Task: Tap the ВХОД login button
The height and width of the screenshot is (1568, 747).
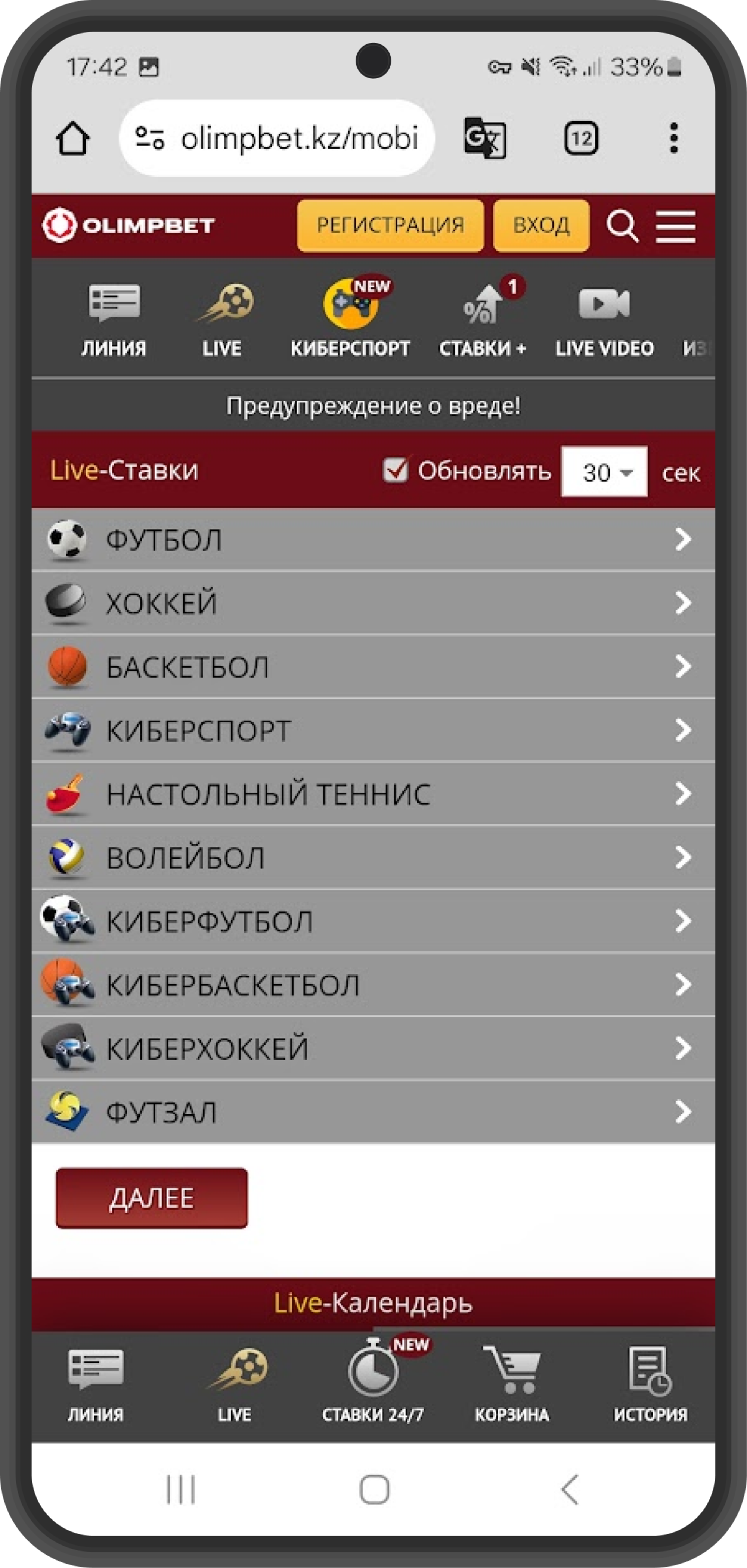Action: 540,225
